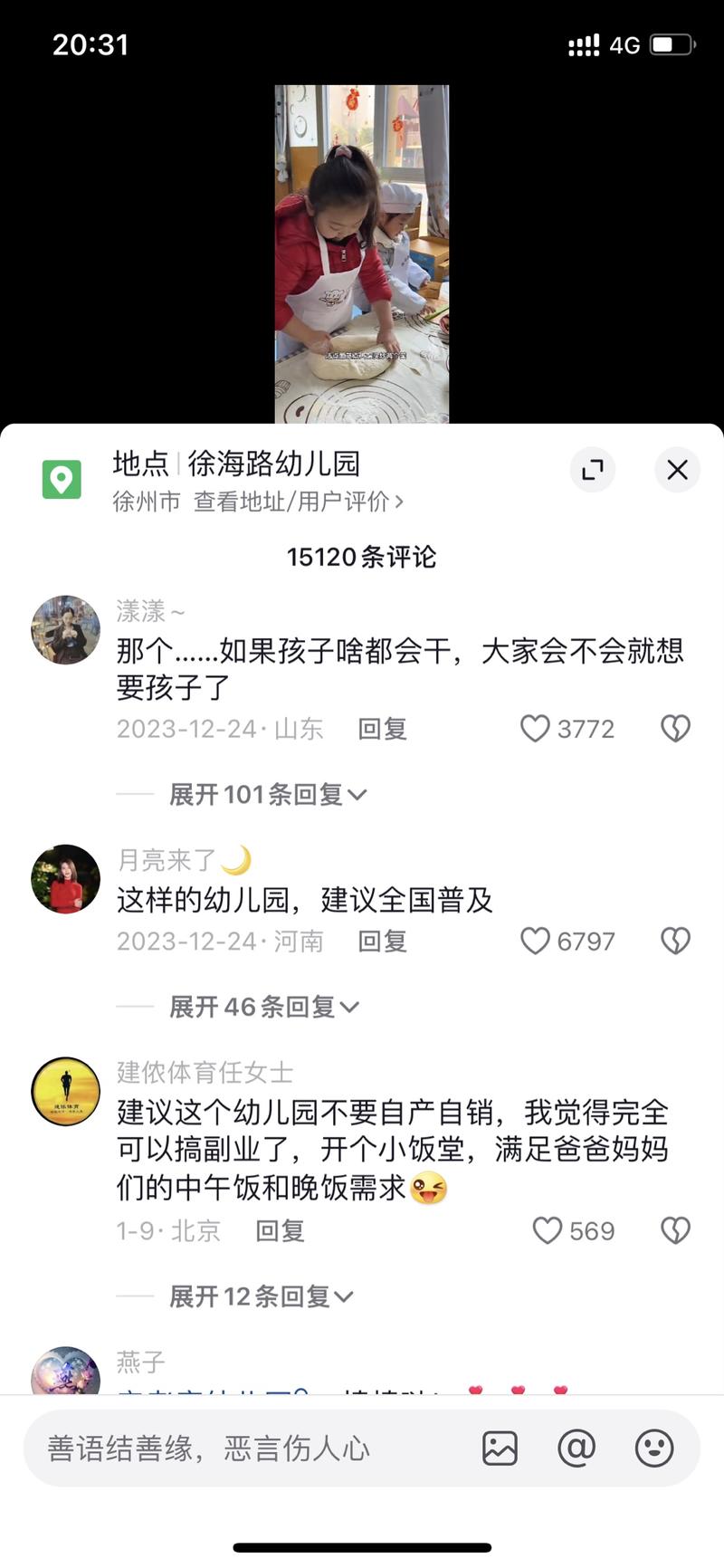
Task: Expand 101 replies under 漾漾~'s comment
Action: tap(267, 795)
